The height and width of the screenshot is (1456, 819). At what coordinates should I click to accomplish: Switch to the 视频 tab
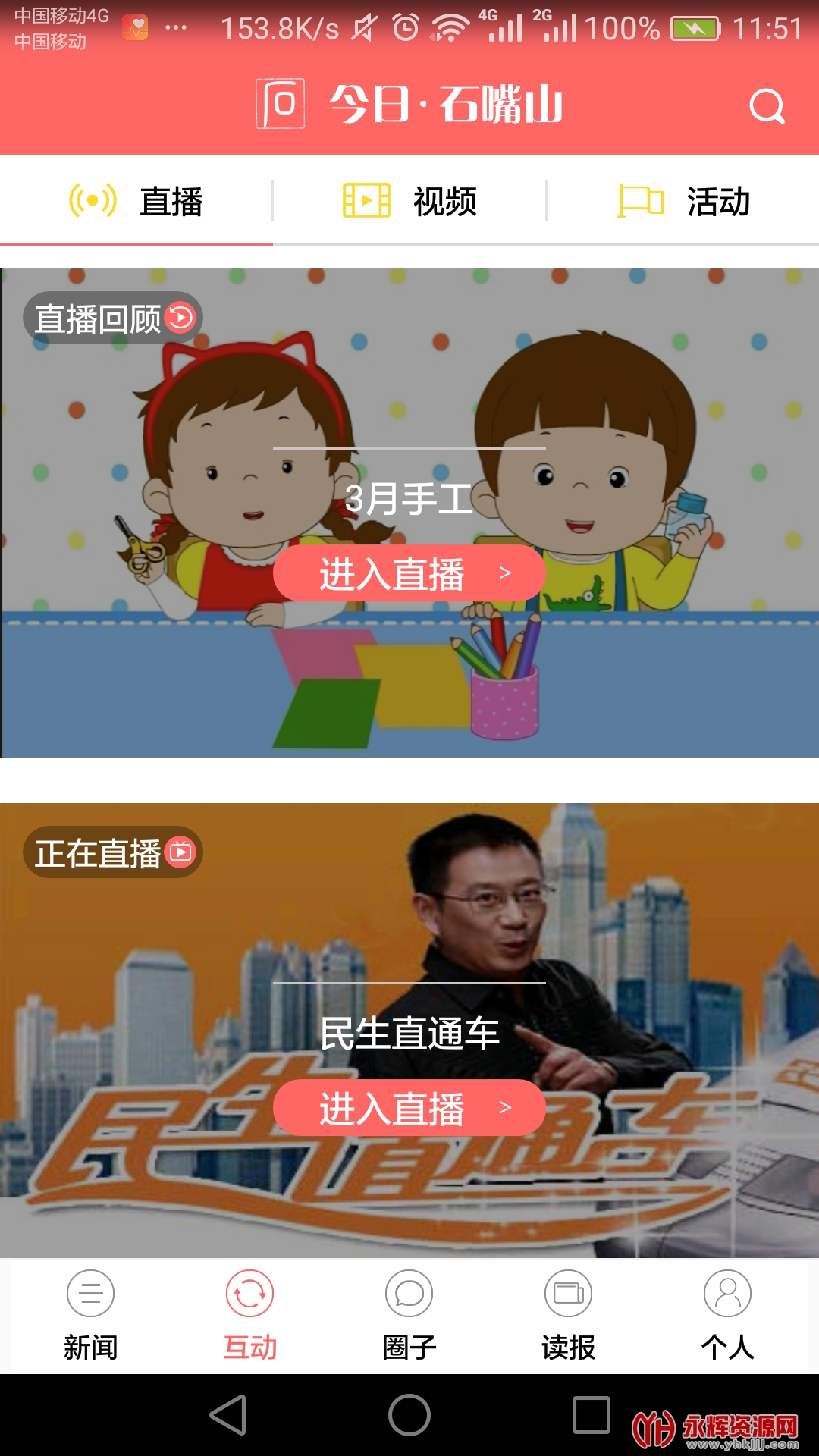(x=409, y=201)
